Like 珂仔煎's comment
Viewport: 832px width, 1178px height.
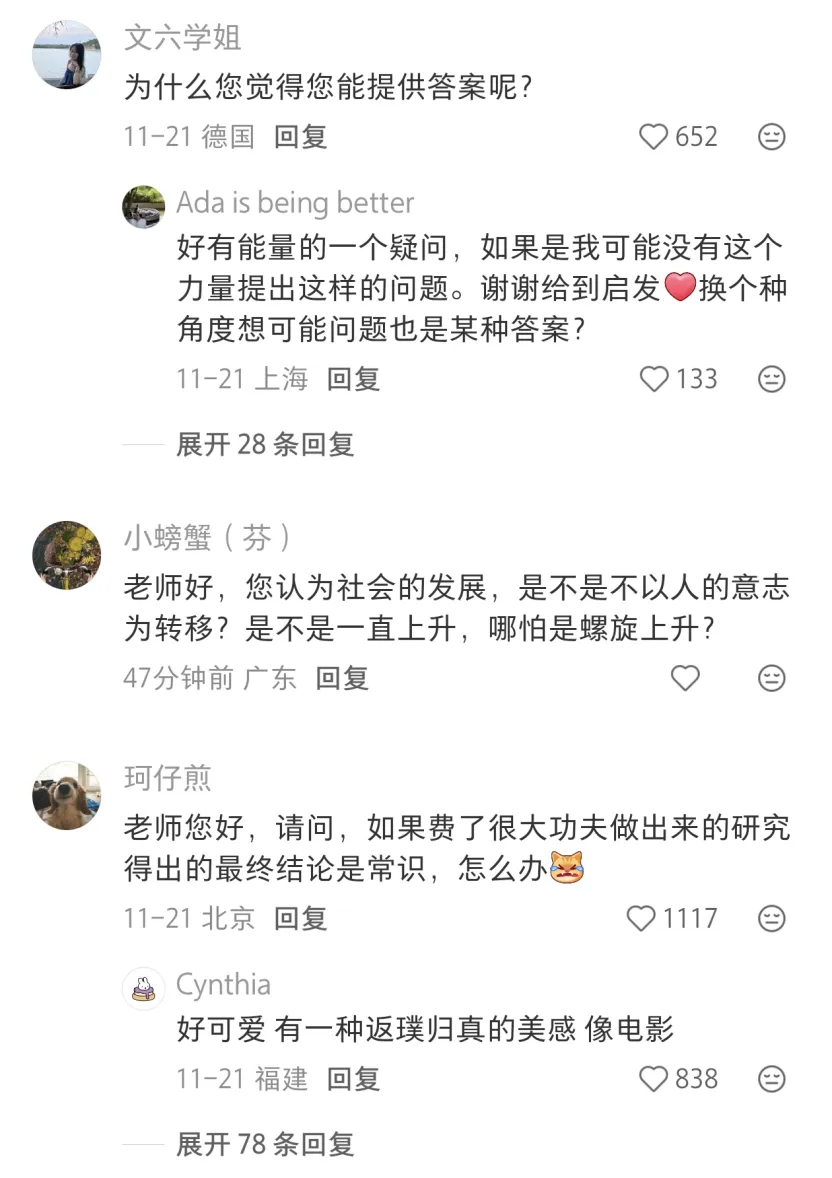click(640, 918)
